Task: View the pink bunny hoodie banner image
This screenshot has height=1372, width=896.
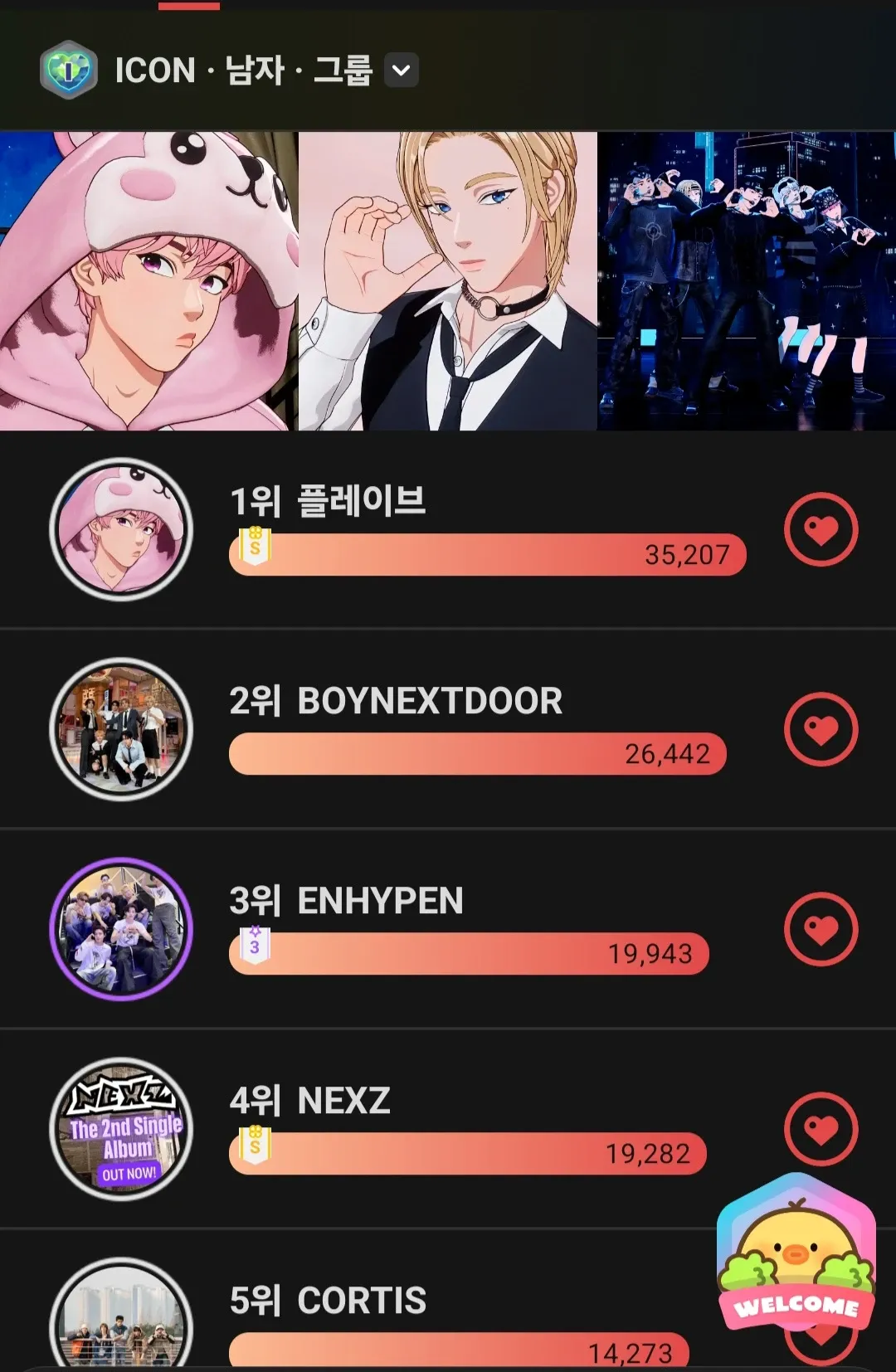Action: pos(148,281)
